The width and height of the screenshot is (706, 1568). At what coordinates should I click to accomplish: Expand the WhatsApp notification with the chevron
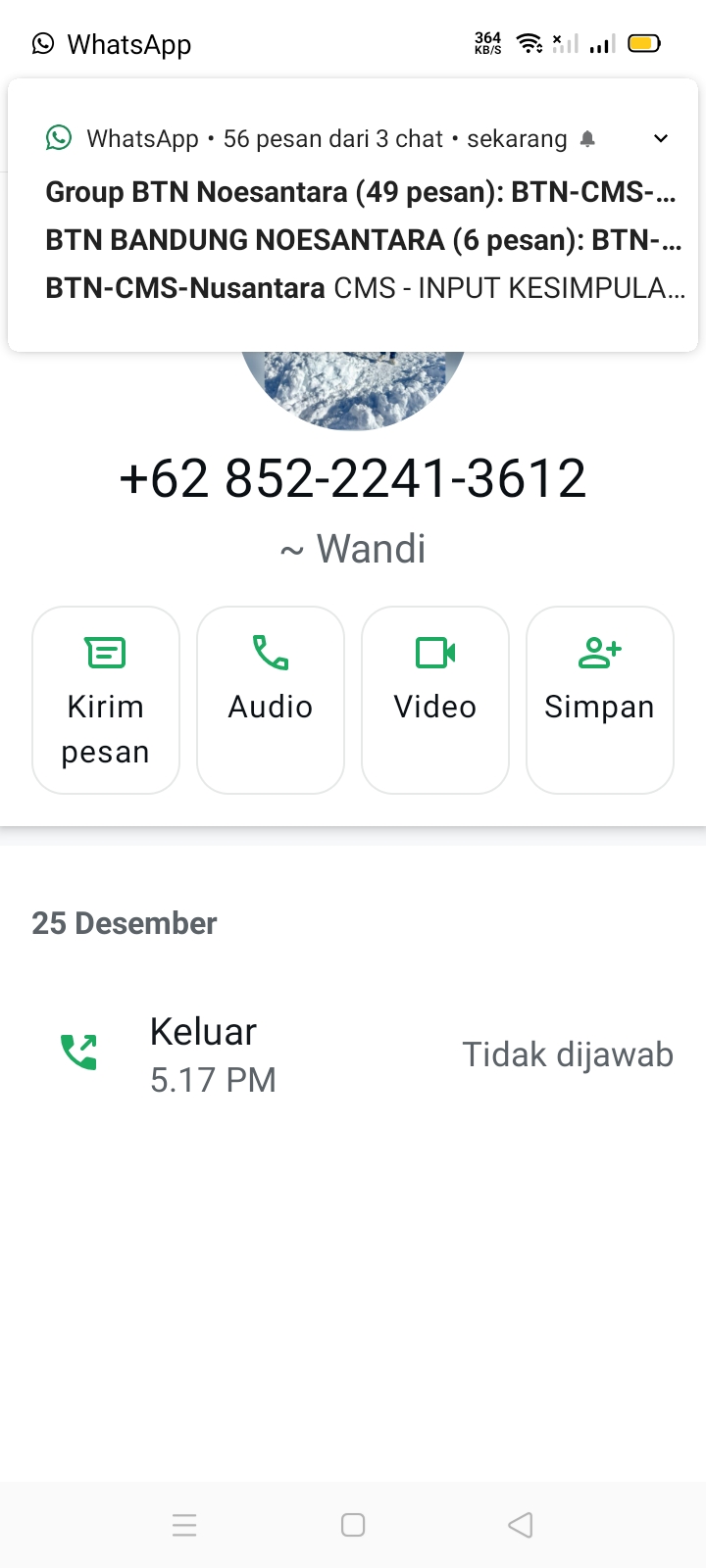660,138
